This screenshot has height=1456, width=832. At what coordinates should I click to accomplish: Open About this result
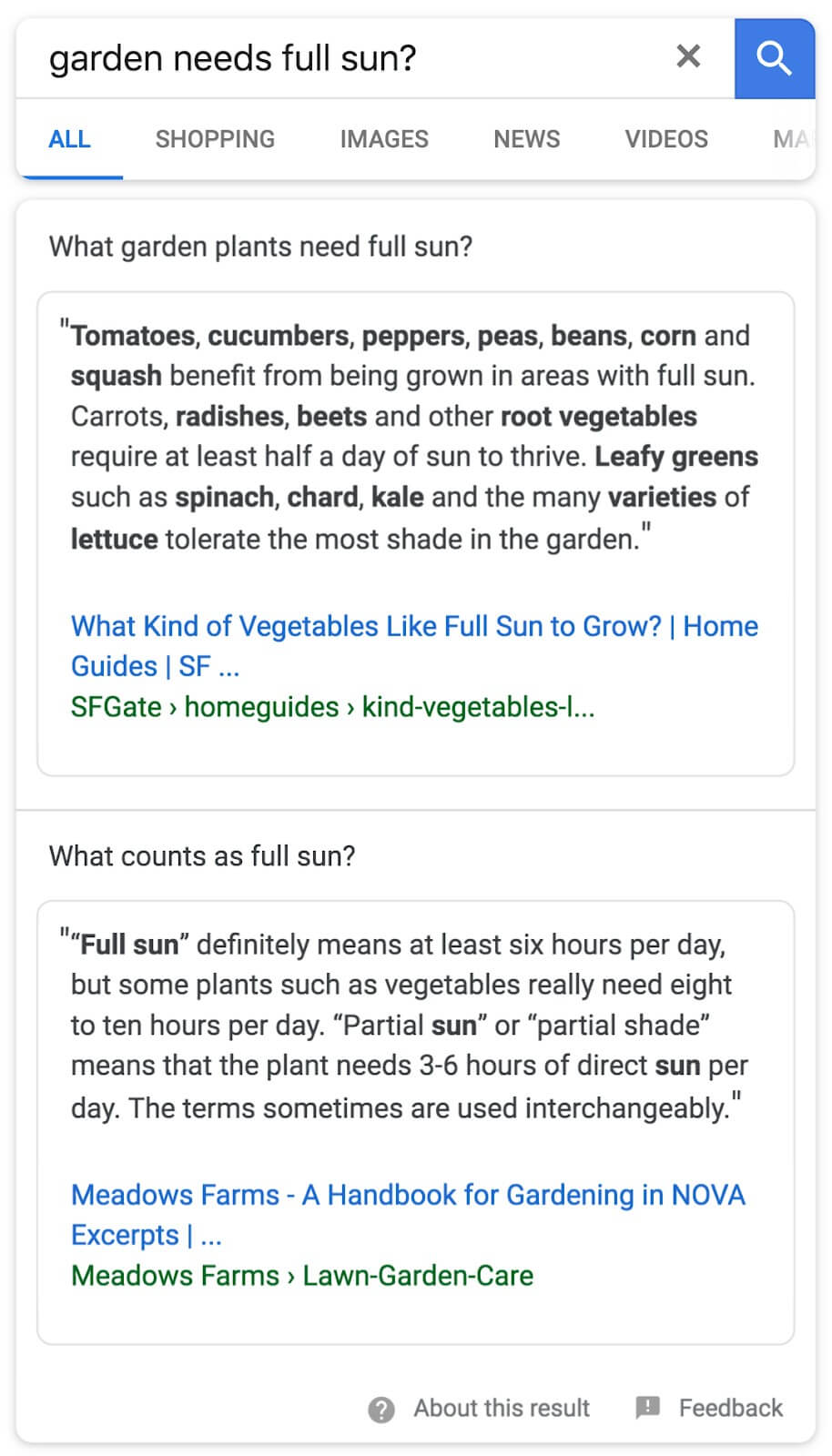(x=479, y=1409)
